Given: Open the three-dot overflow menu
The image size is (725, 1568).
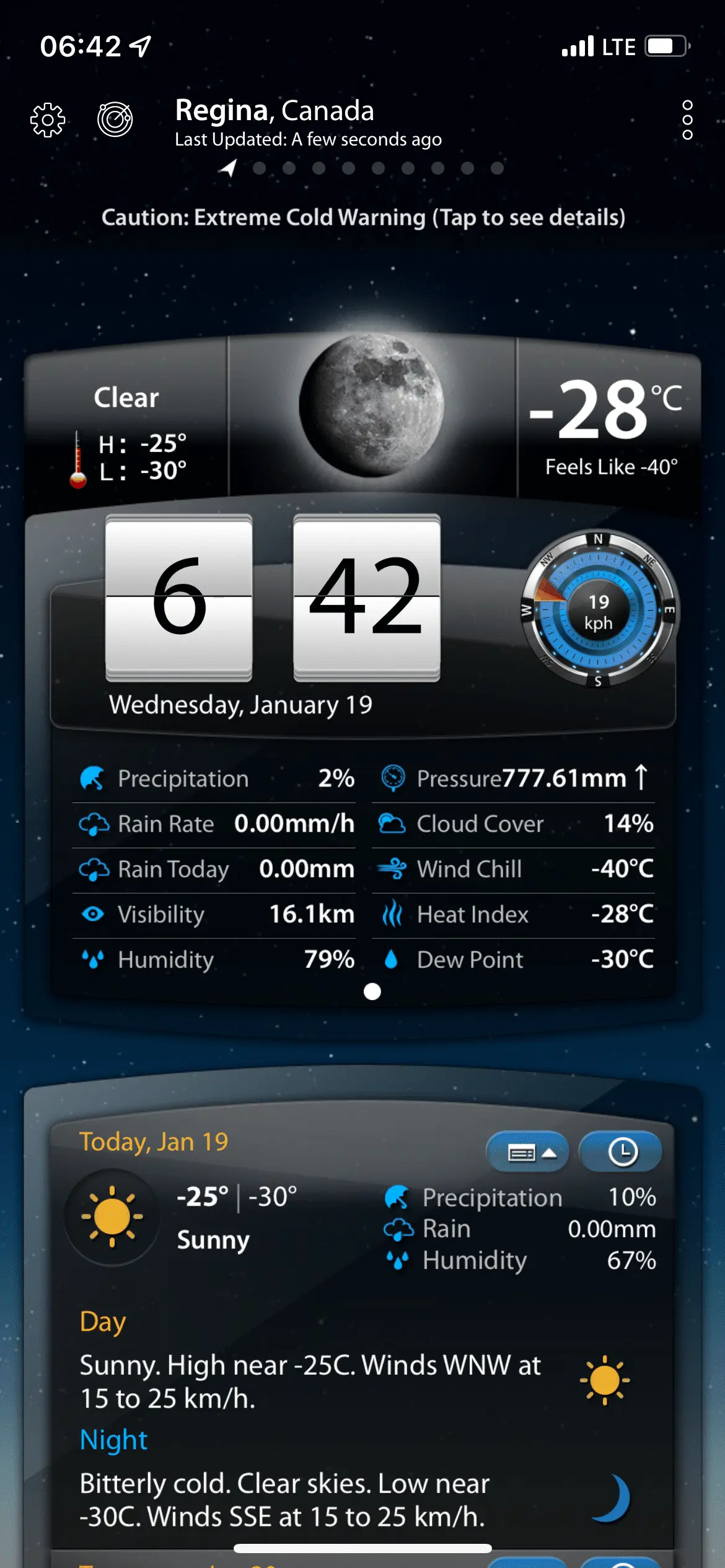Looking at the screenshot, I should [687, 120].
